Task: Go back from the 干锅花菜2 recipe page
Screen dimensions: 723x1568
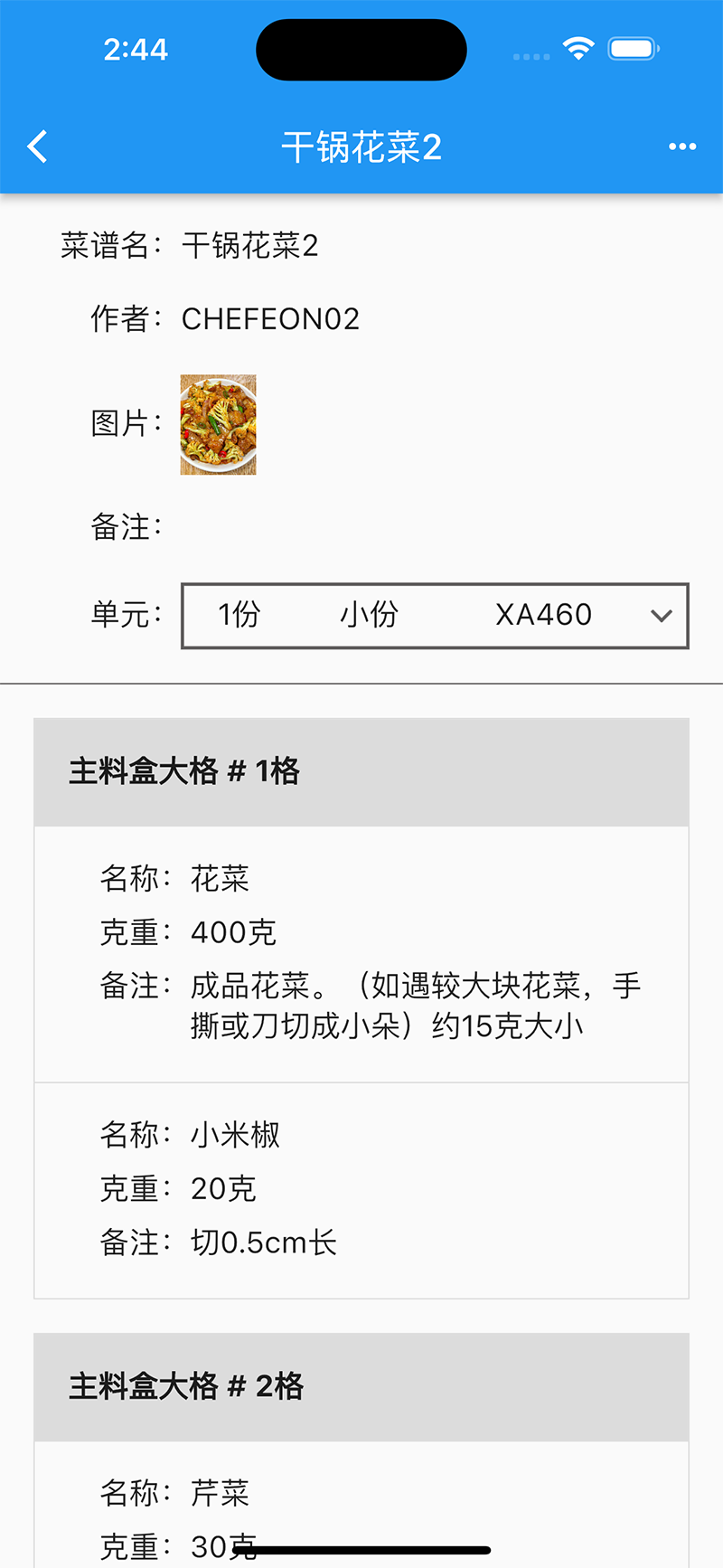Action: 37,146
